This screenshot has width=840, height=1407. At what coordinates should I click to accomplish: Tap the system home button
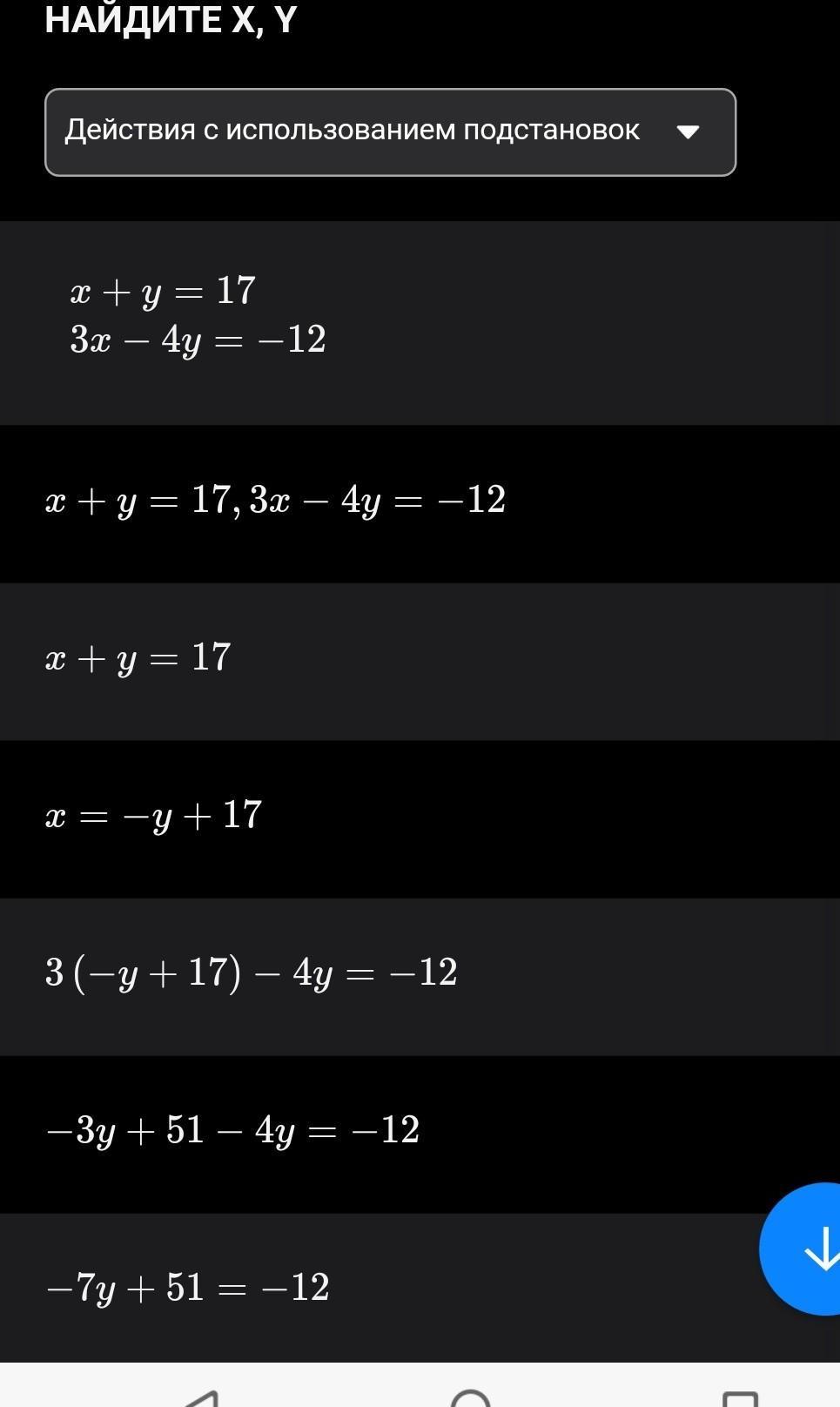pos(471,1397)
